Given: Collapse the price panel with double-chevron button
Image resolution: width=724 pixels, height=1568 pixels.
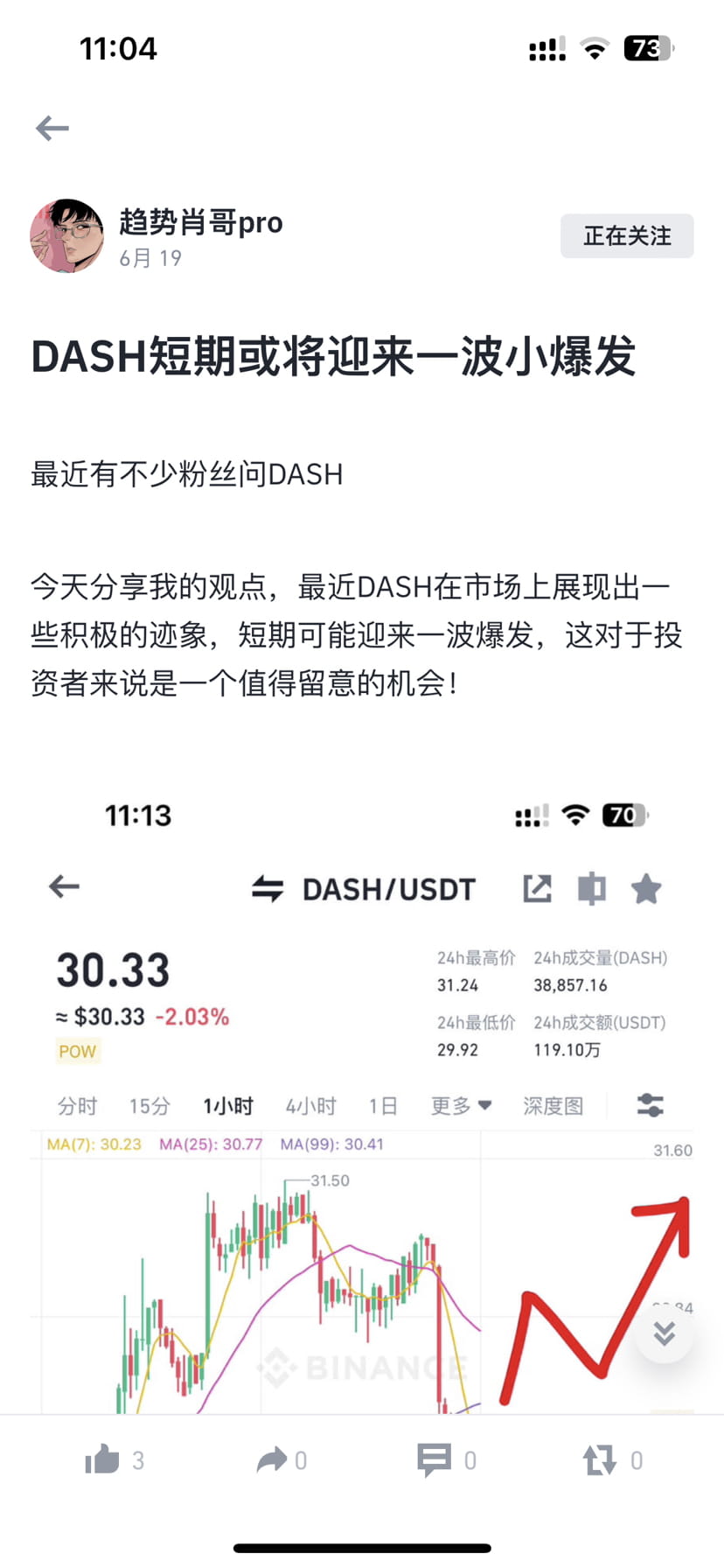Looking at the screenshot, I should (664, 1333).
